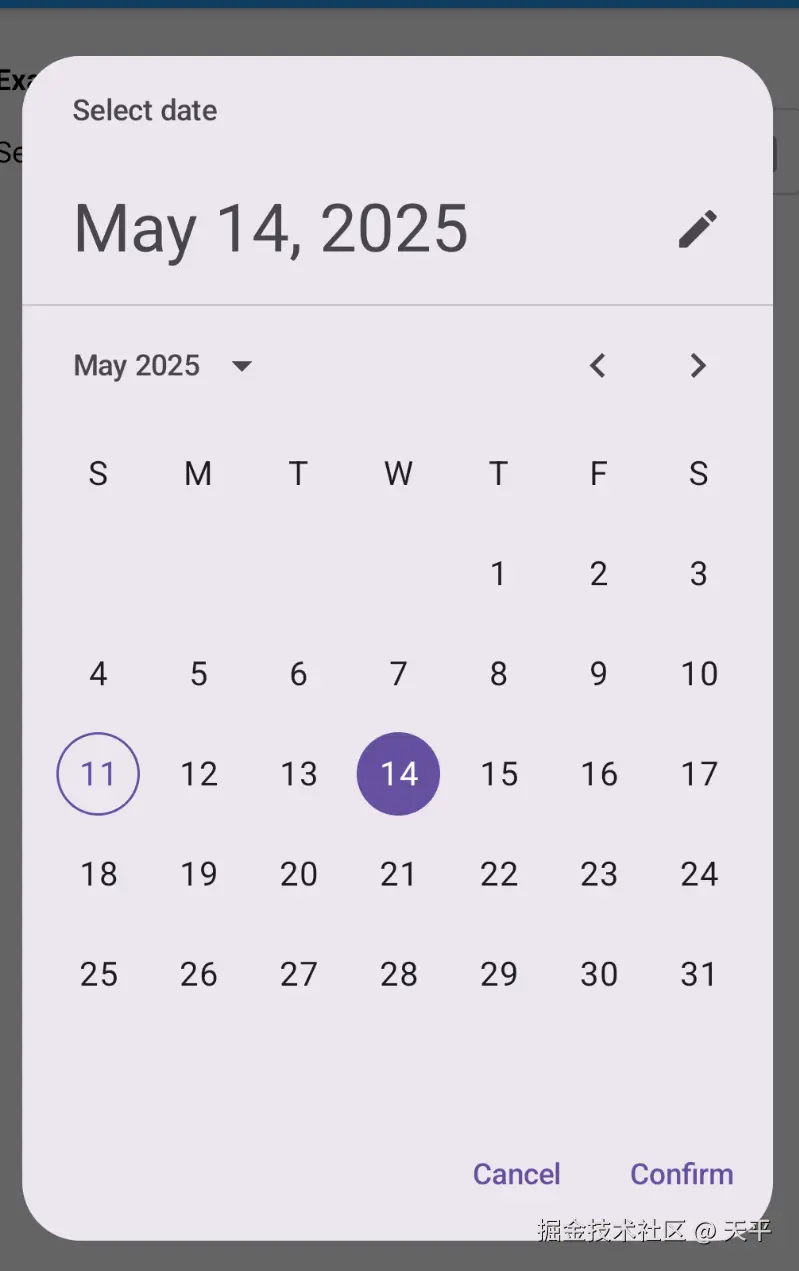
Task: Select the 31st of May
Action: pos(698,974)
